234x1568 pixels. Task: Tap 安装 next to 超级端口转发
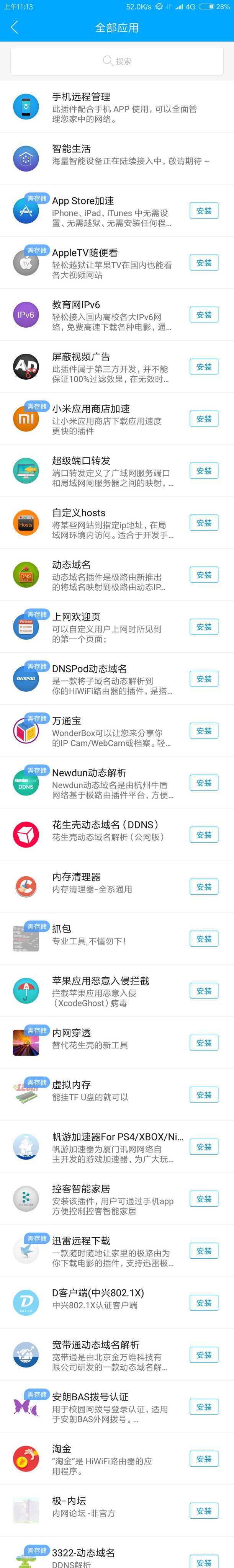click(203, 470)
